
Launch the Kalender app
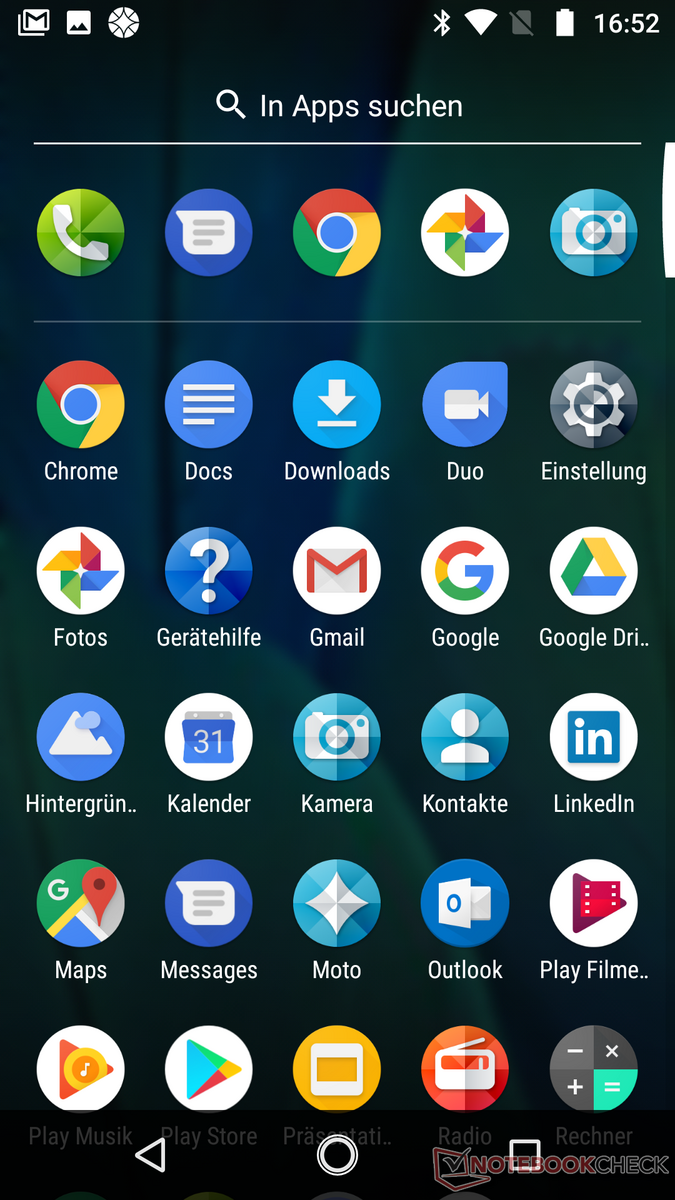209,737
